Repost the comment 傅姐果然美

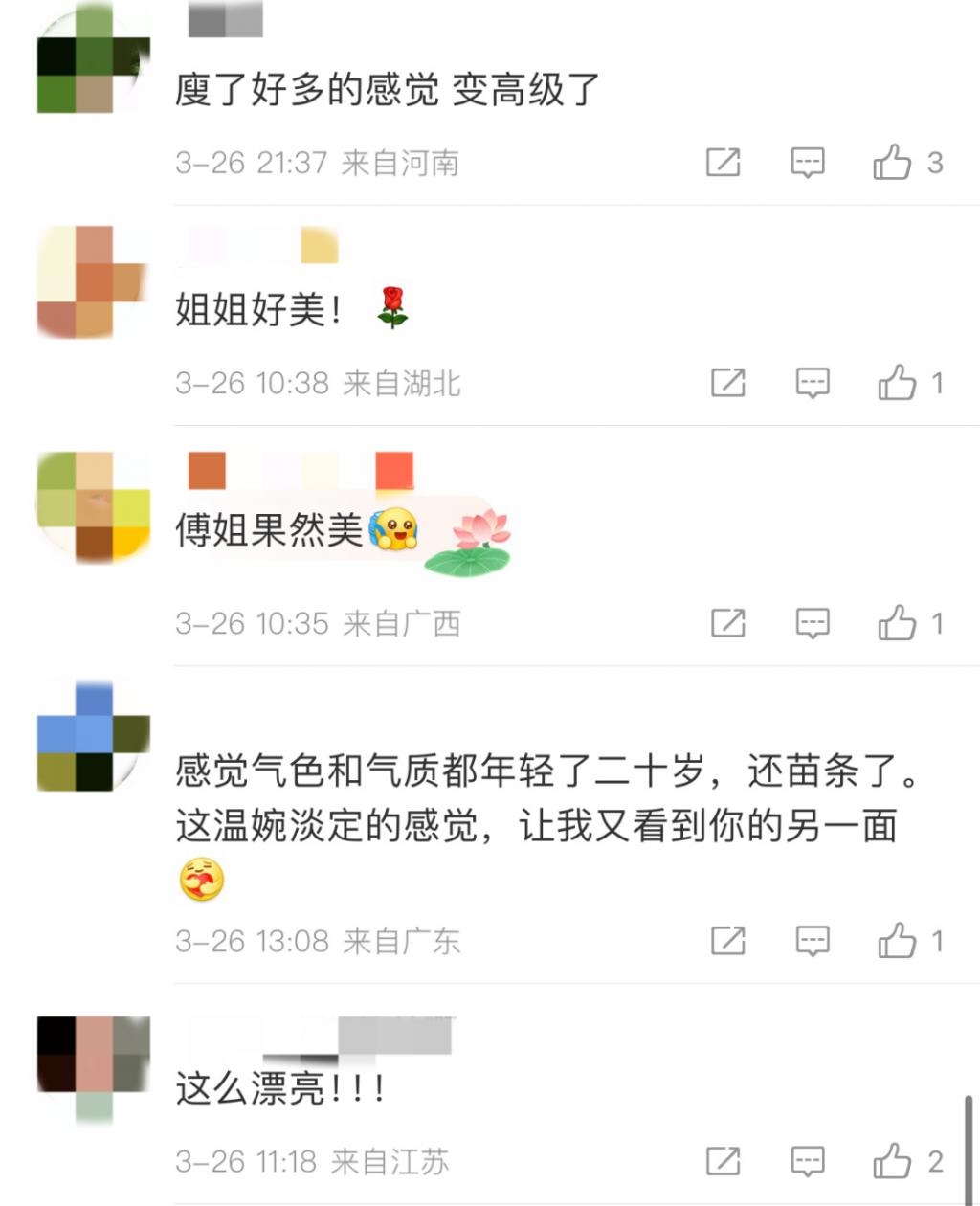pos(728,623)
